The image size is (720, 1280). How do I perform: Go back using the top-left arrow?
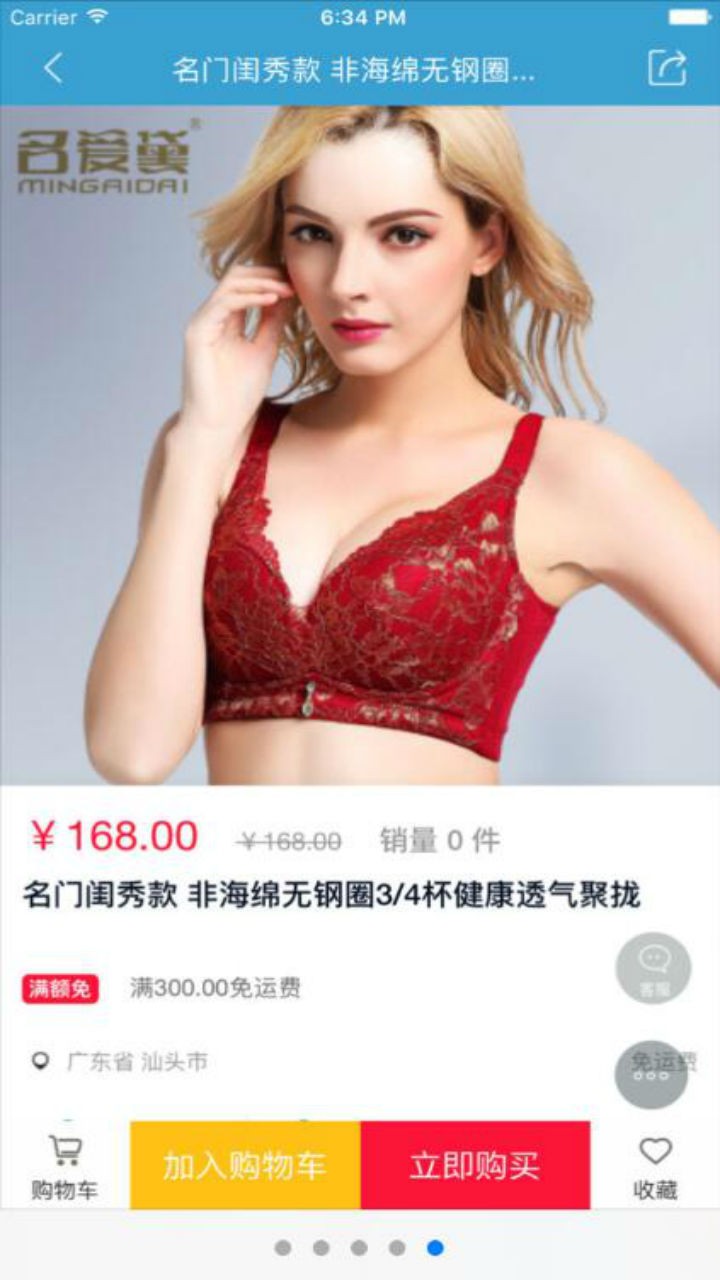[53, 69]
